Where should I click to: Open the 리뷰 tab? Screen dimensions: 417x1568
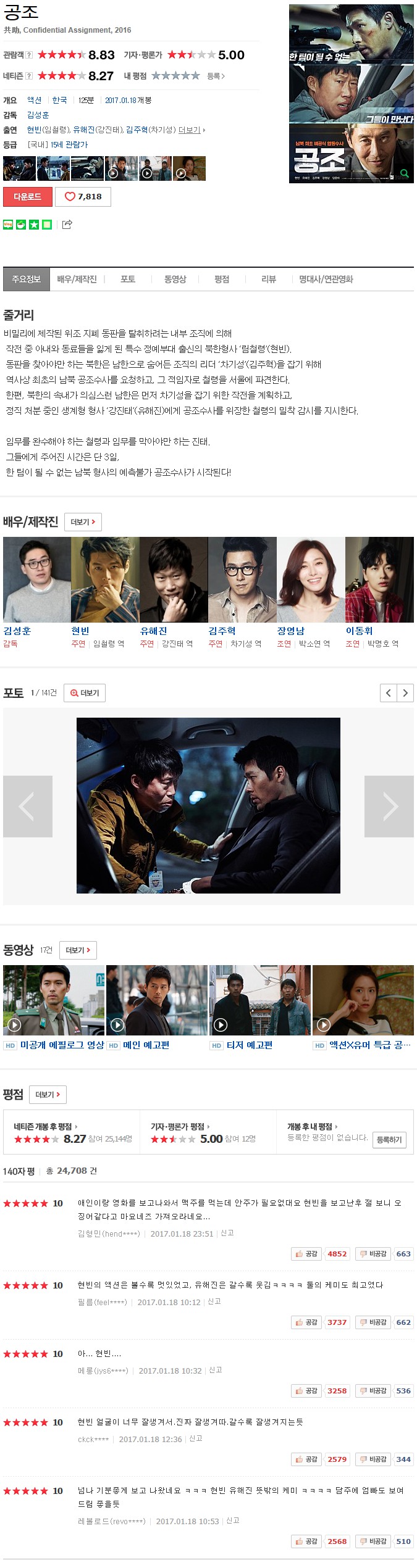tap(268, 280)
